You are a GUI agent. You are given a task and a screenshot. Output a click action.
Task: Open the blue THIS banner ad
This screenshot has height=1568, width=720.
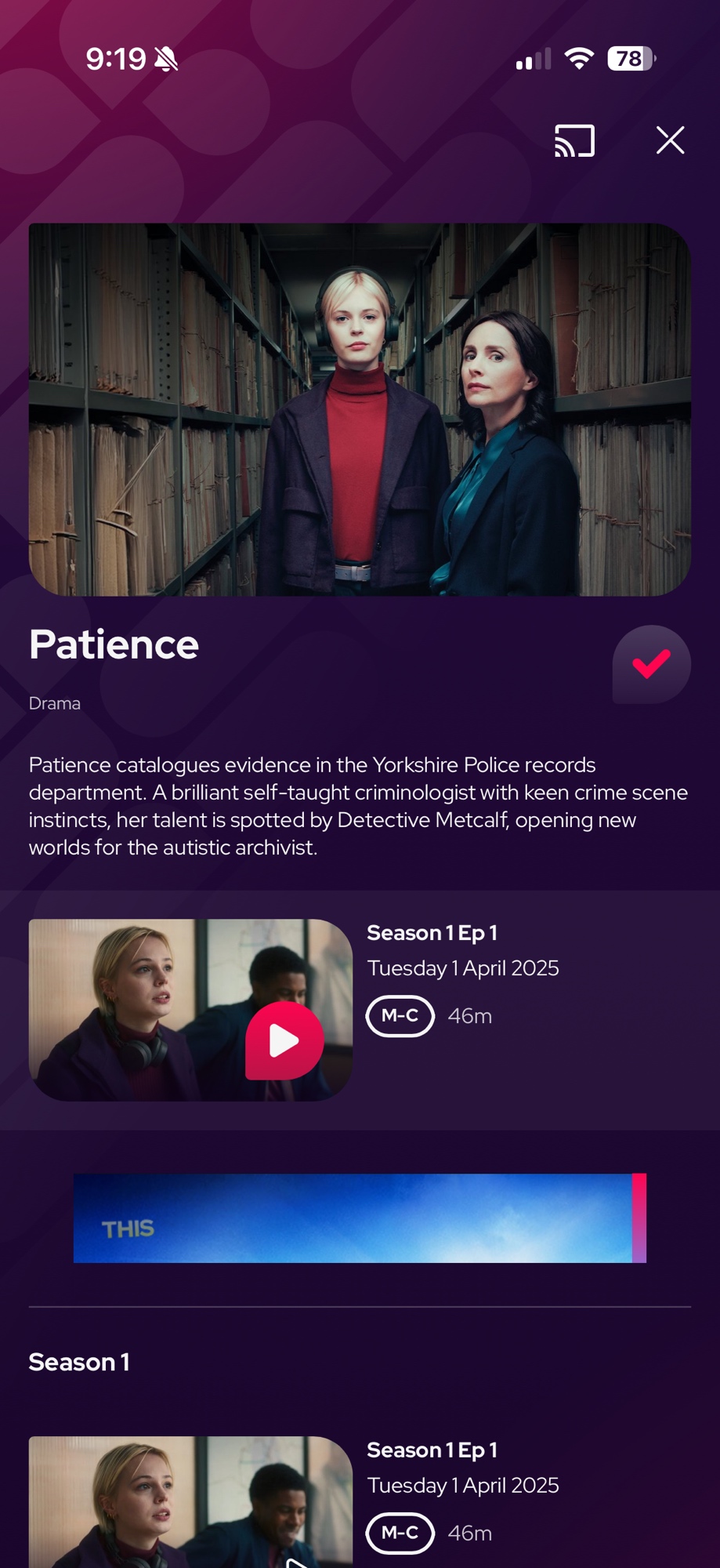pos(360,1218)
